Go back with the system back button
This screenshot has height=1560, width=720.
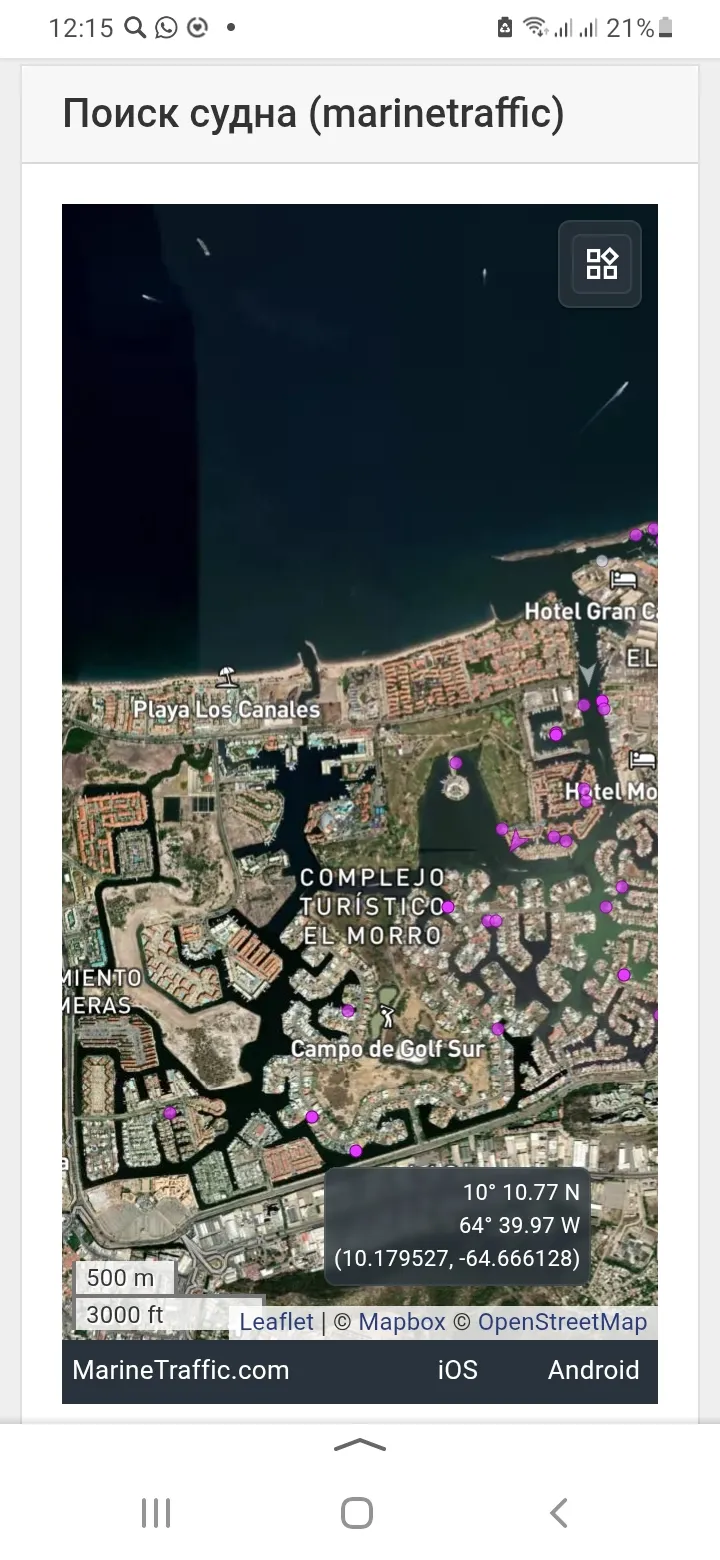pos(559,1513)
